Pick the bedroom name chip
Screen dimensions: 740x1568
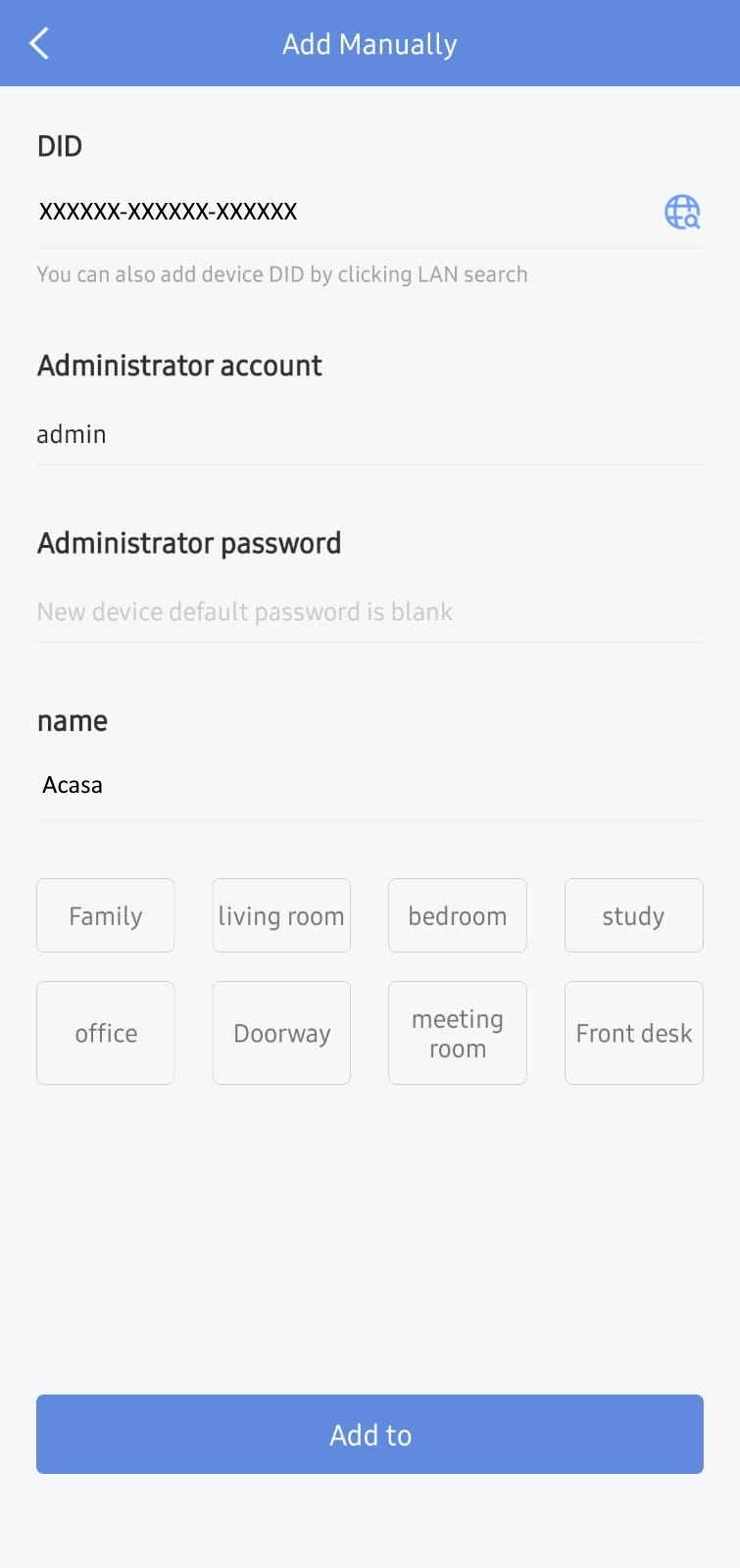point(457,915)
